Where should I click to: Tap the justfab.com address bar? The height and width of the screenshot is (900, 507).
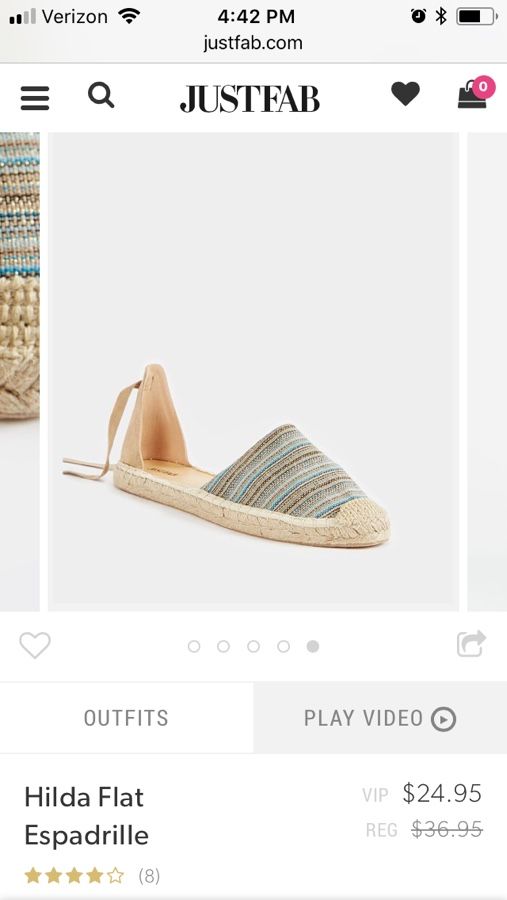pos(253,43)
